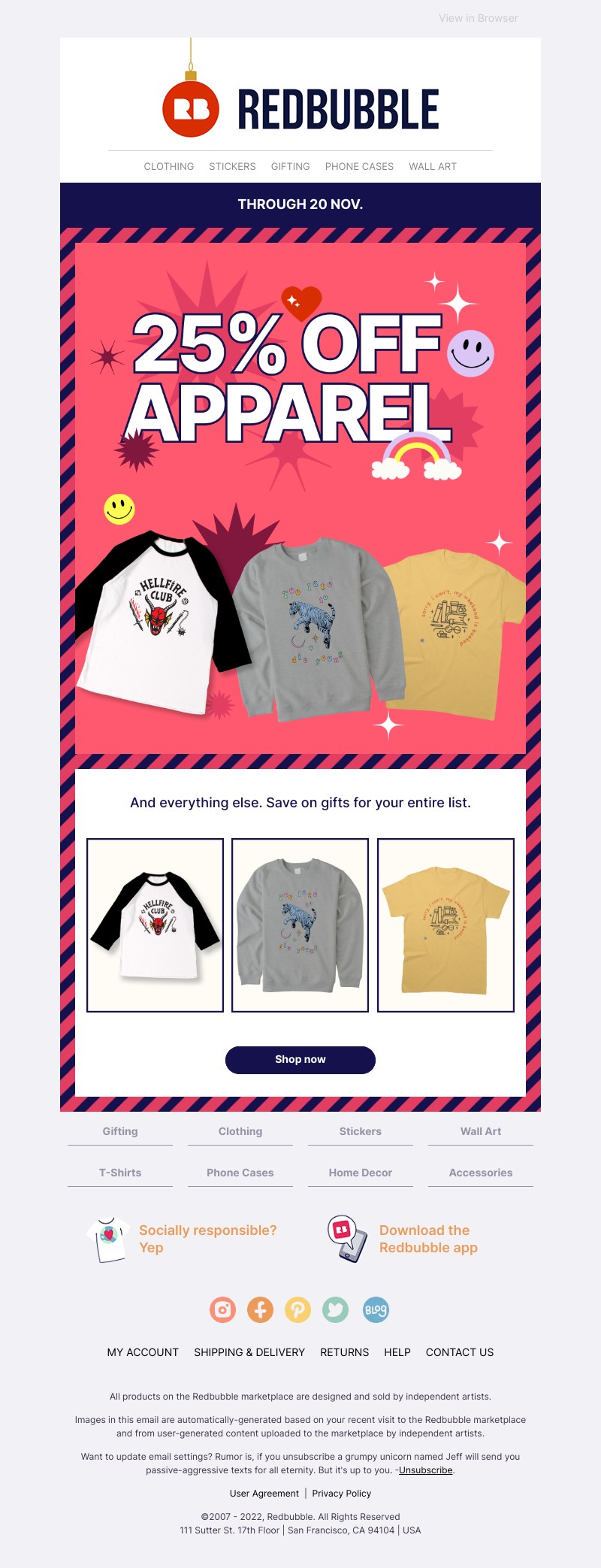Tap the Shop now button
This screenshot has width=601, height=1568.
click(x=300, y=1059)
